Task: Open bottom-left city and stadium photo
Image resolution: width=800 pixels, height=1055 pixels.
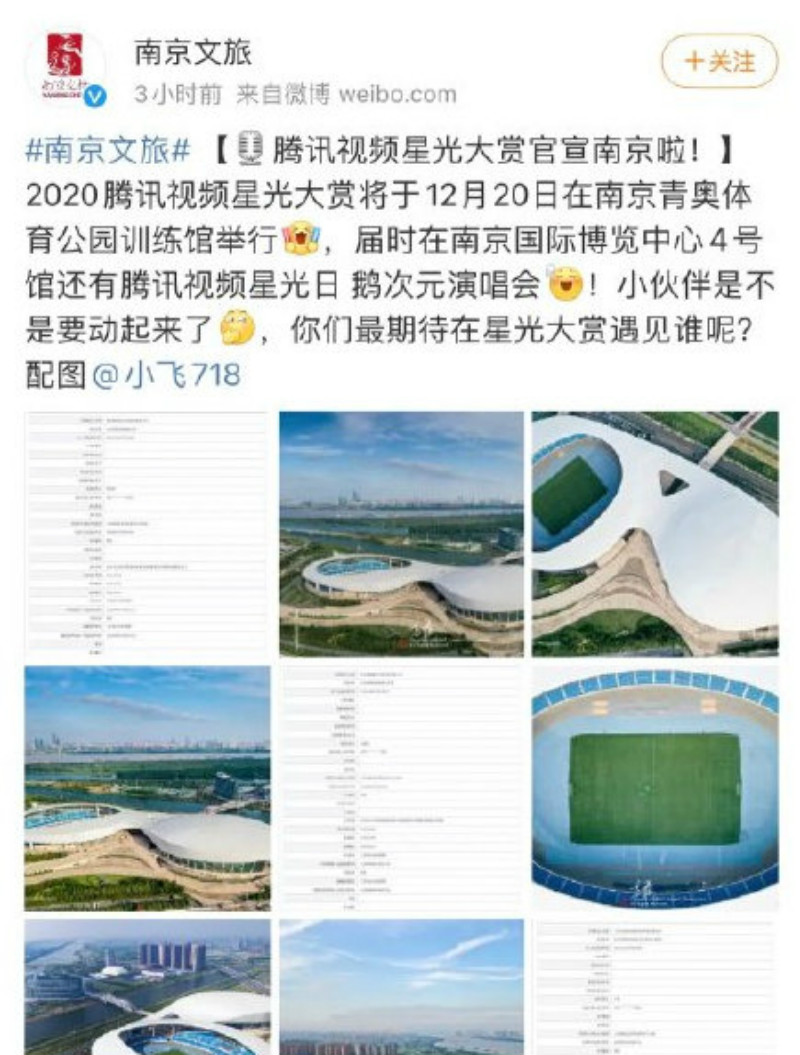Action: click(x=146, y=987)
